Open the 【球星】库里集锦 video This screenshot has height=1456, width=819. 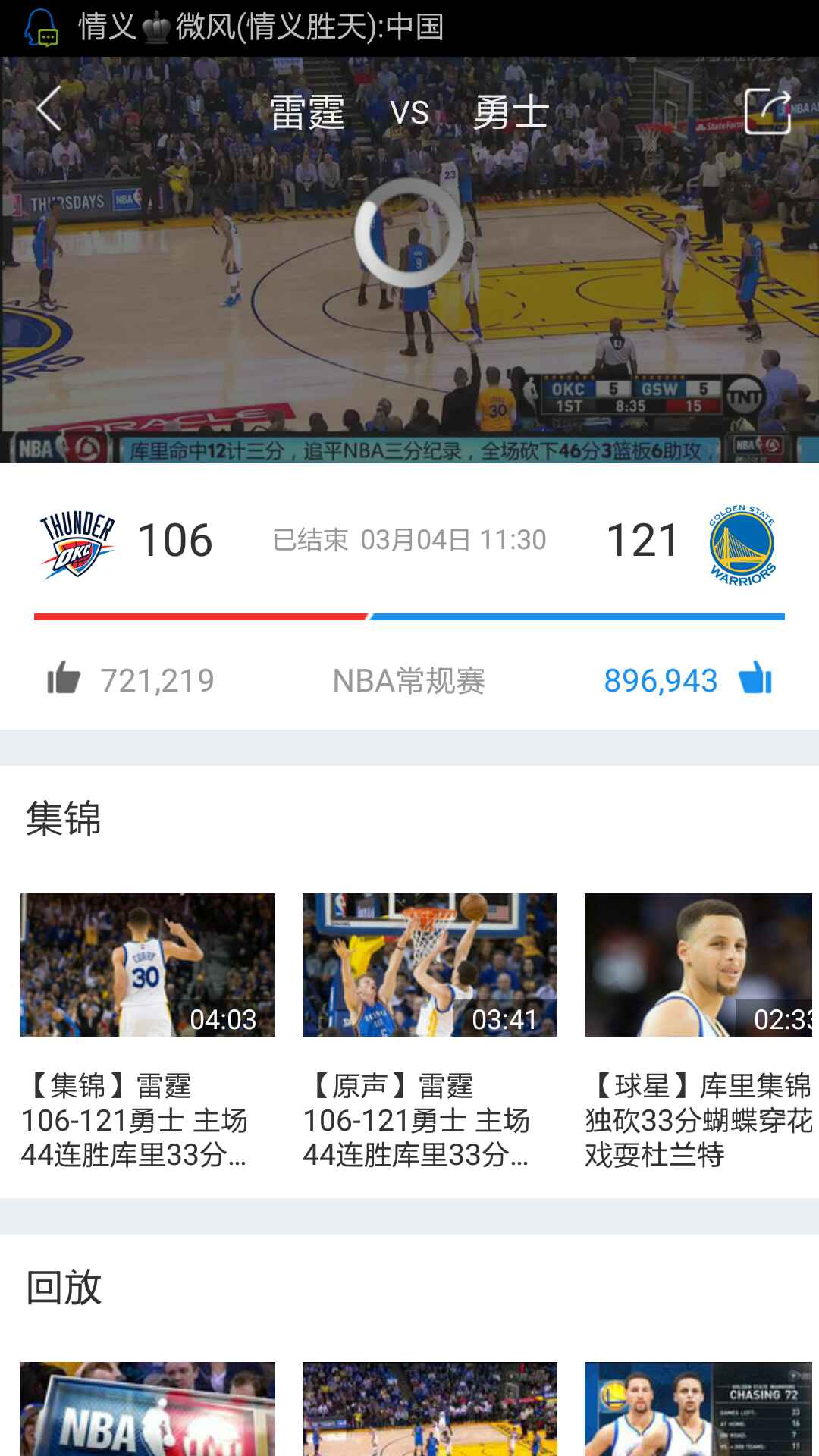click(x=698, y=965)
